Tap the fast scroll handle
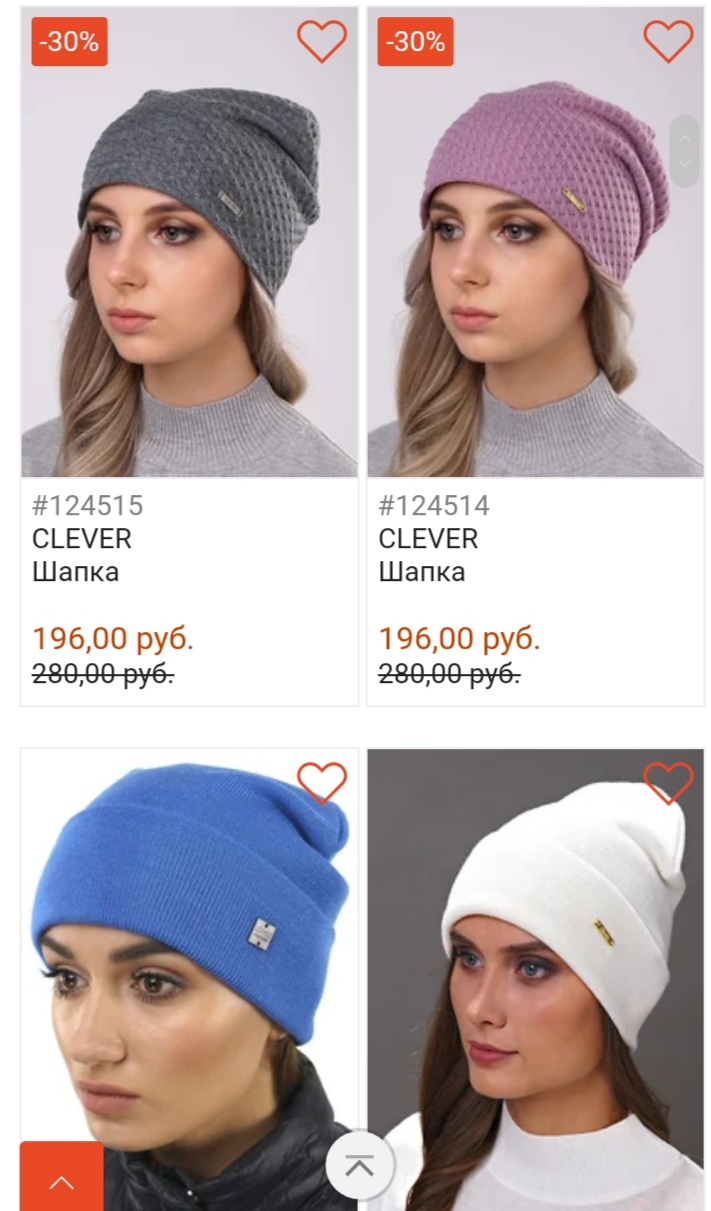This screenshot has width=711, height=1211. pyautogui.click(x=685, y=150)
